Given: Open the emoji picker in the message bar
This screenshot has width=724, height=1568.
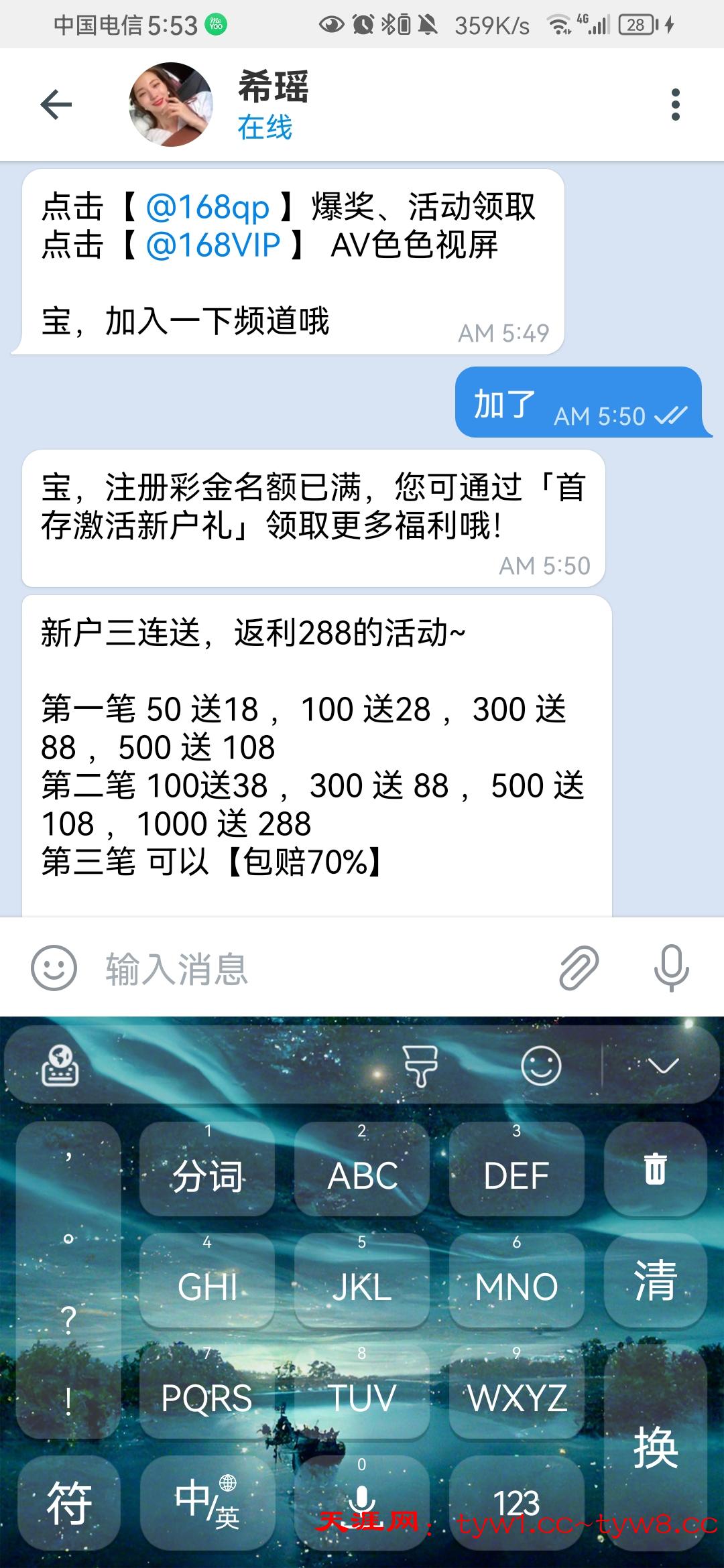Looking at the screenshot, I should pyautogui.click(x=54, y=968).
